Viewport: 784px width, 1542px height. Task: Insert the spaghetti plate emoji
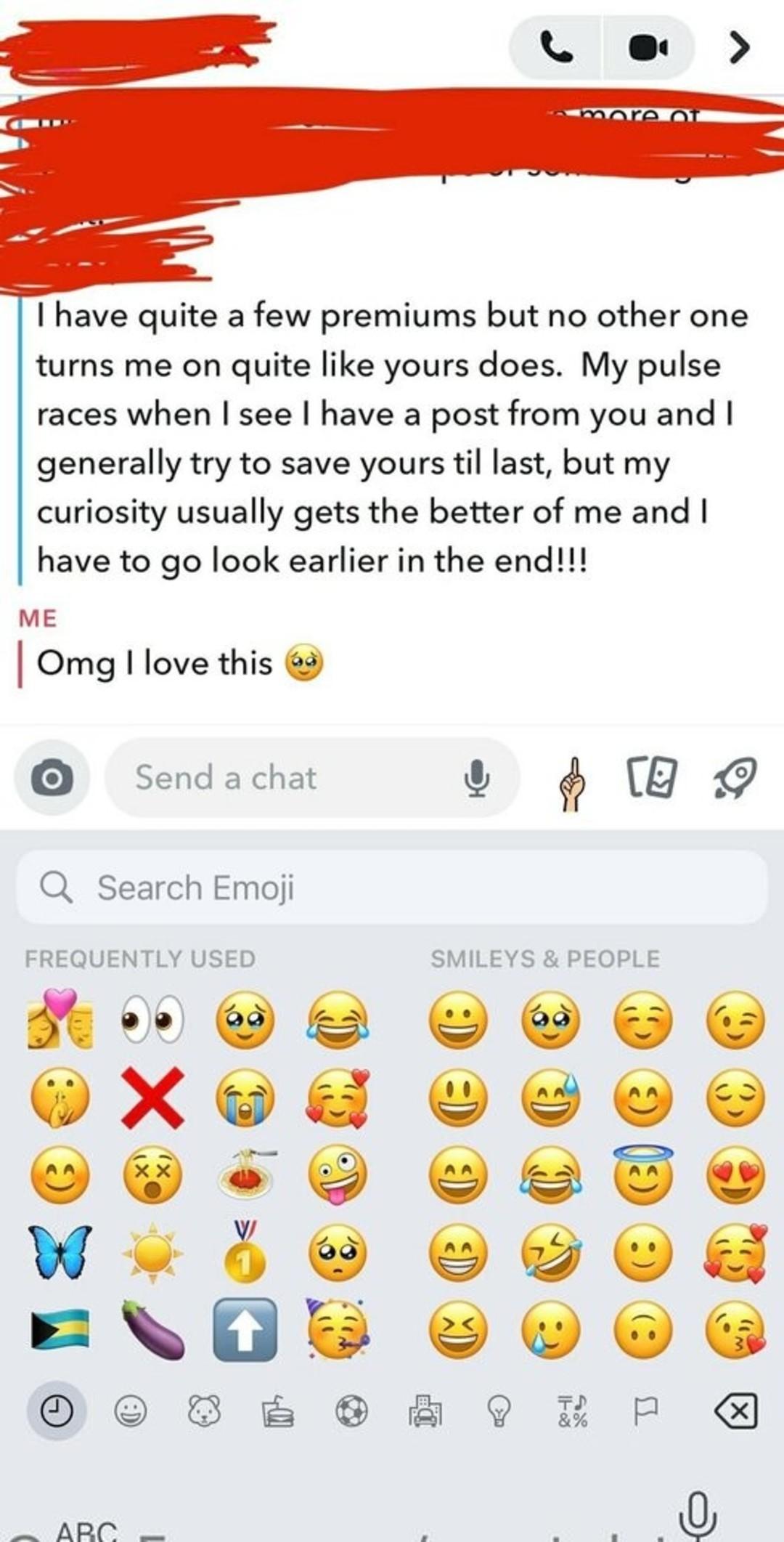pos(245,1174)
